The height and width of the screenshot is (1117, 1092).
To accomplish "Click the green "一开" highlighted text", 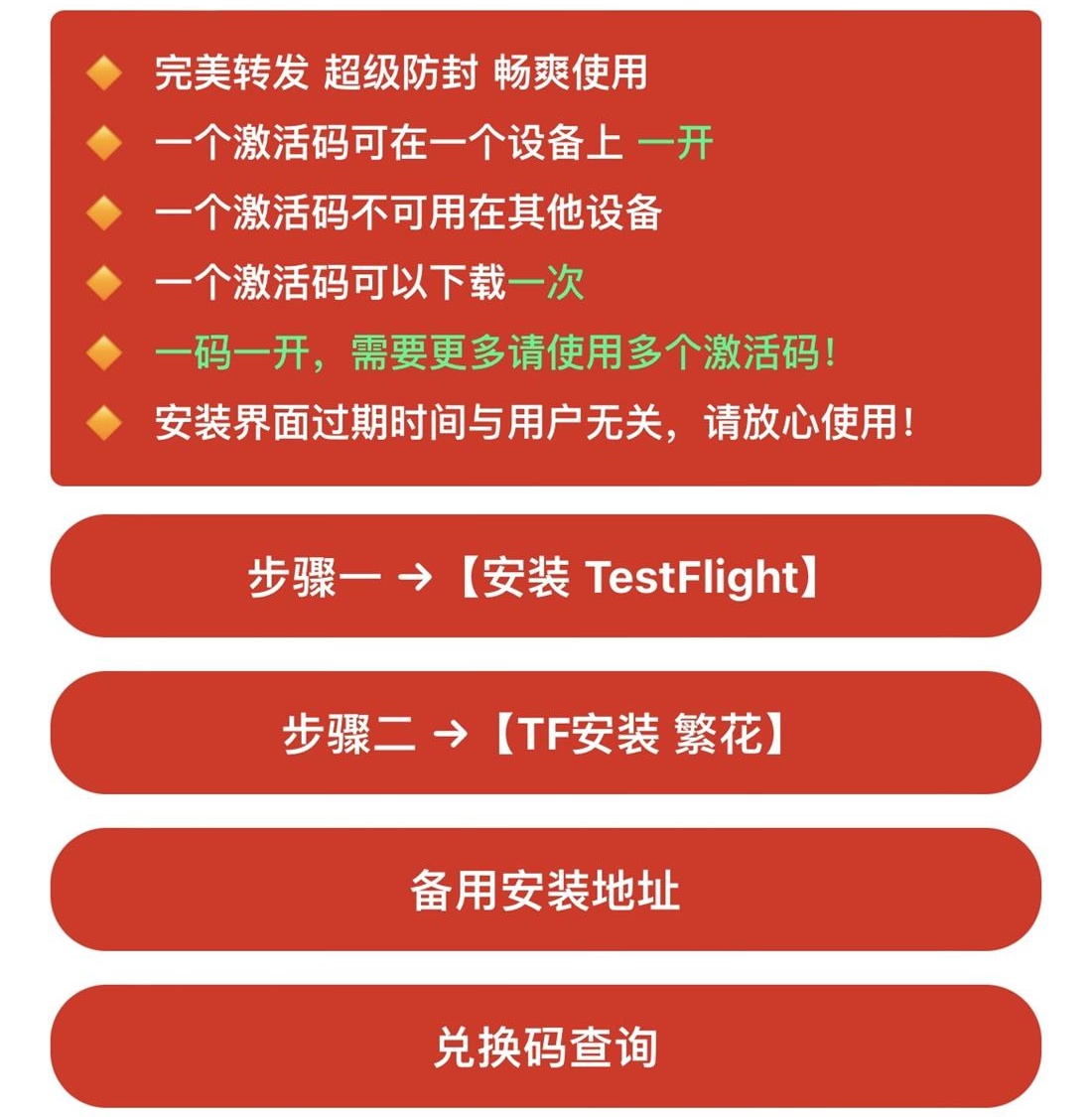I will pos(677,142).
